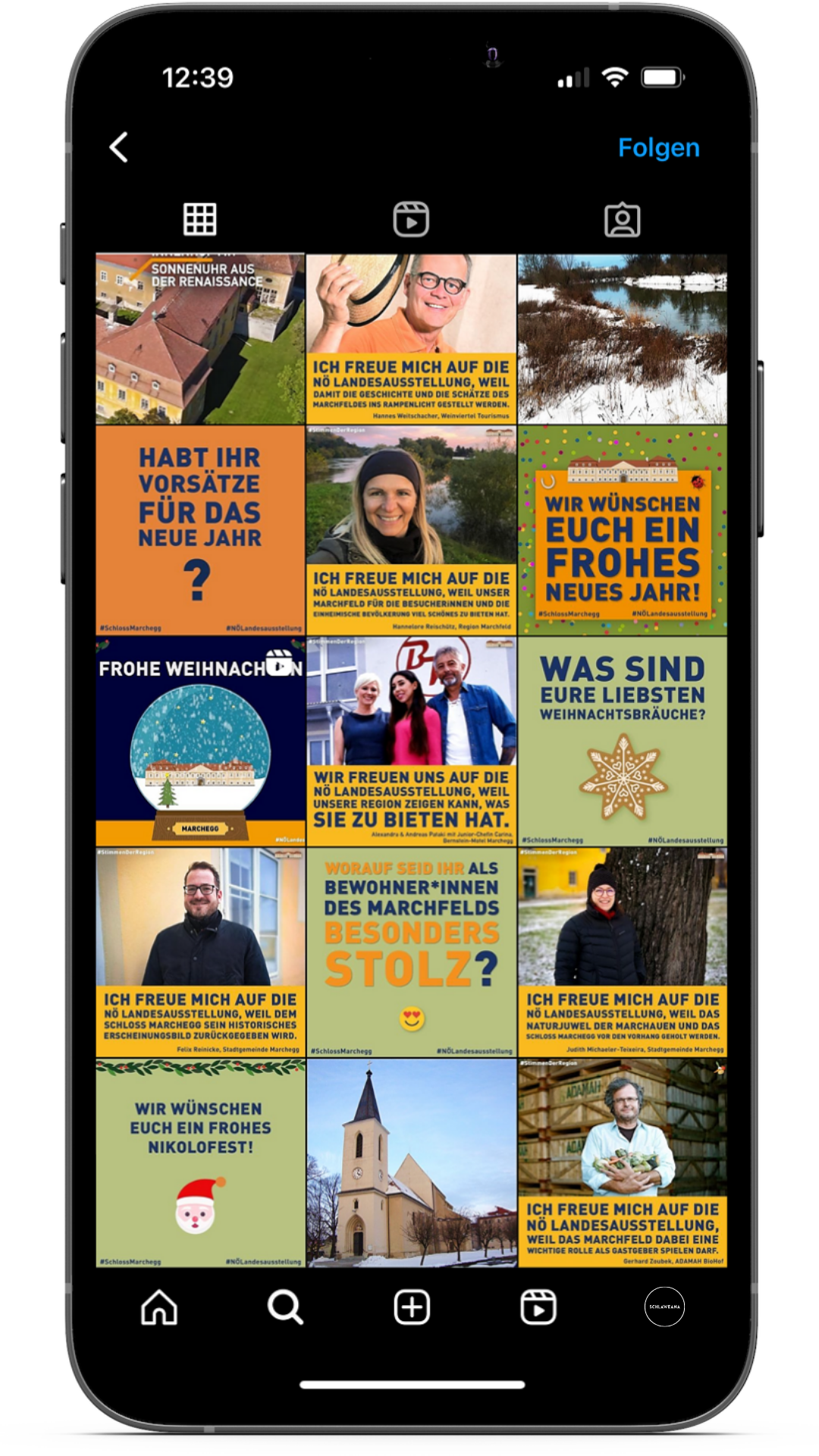
Task: Open the Vorsätze für das neue Jahr post
Action: tap(200, 530)
